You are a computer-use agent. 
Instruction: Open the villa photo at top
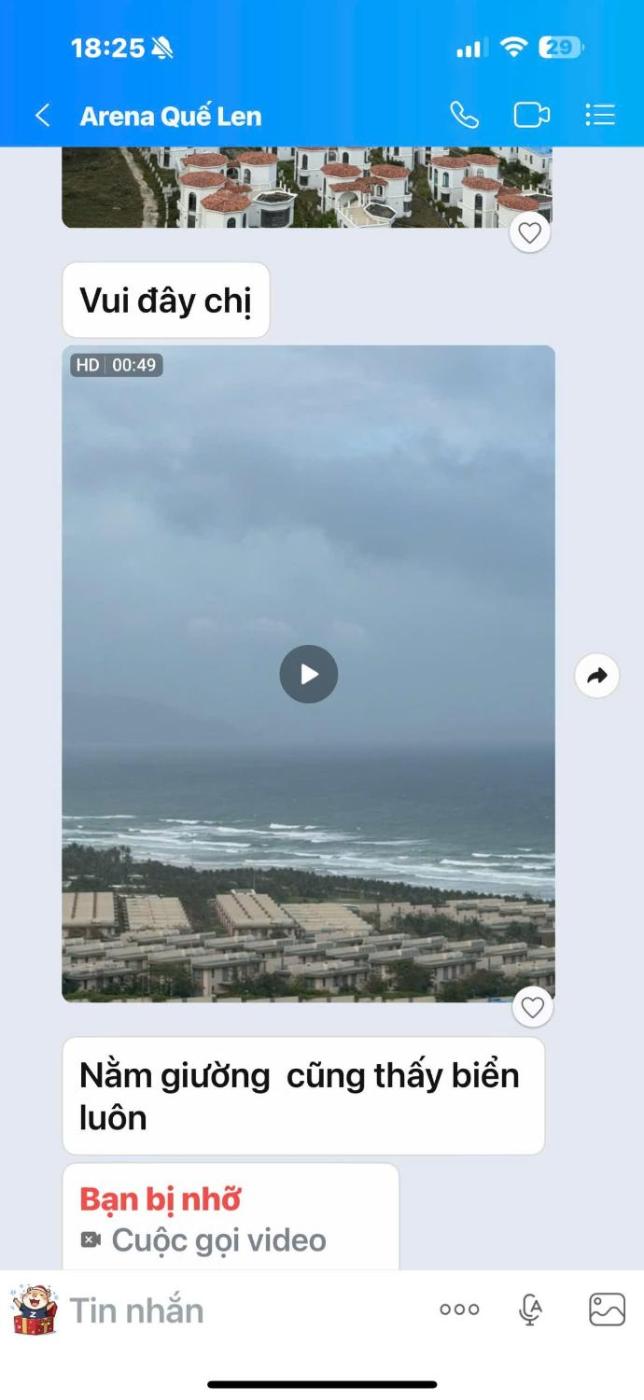[x=306, y=187]
